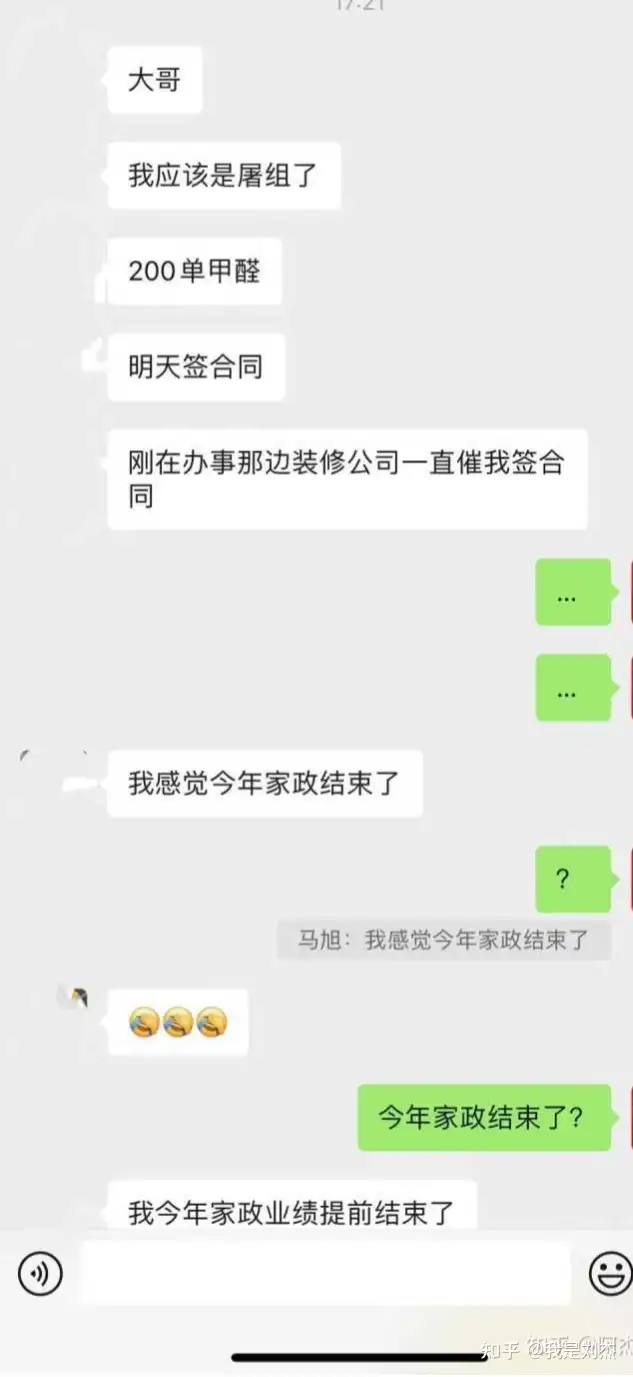Switch to voice message input
Viewport: 633px width, 1377px height.
tap(40, 1273)
